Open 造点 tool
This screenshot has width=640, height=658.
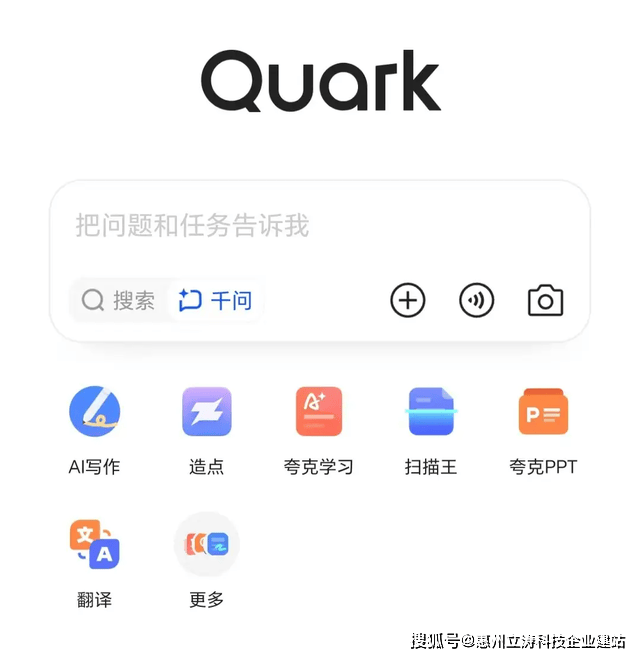(207, 412)
